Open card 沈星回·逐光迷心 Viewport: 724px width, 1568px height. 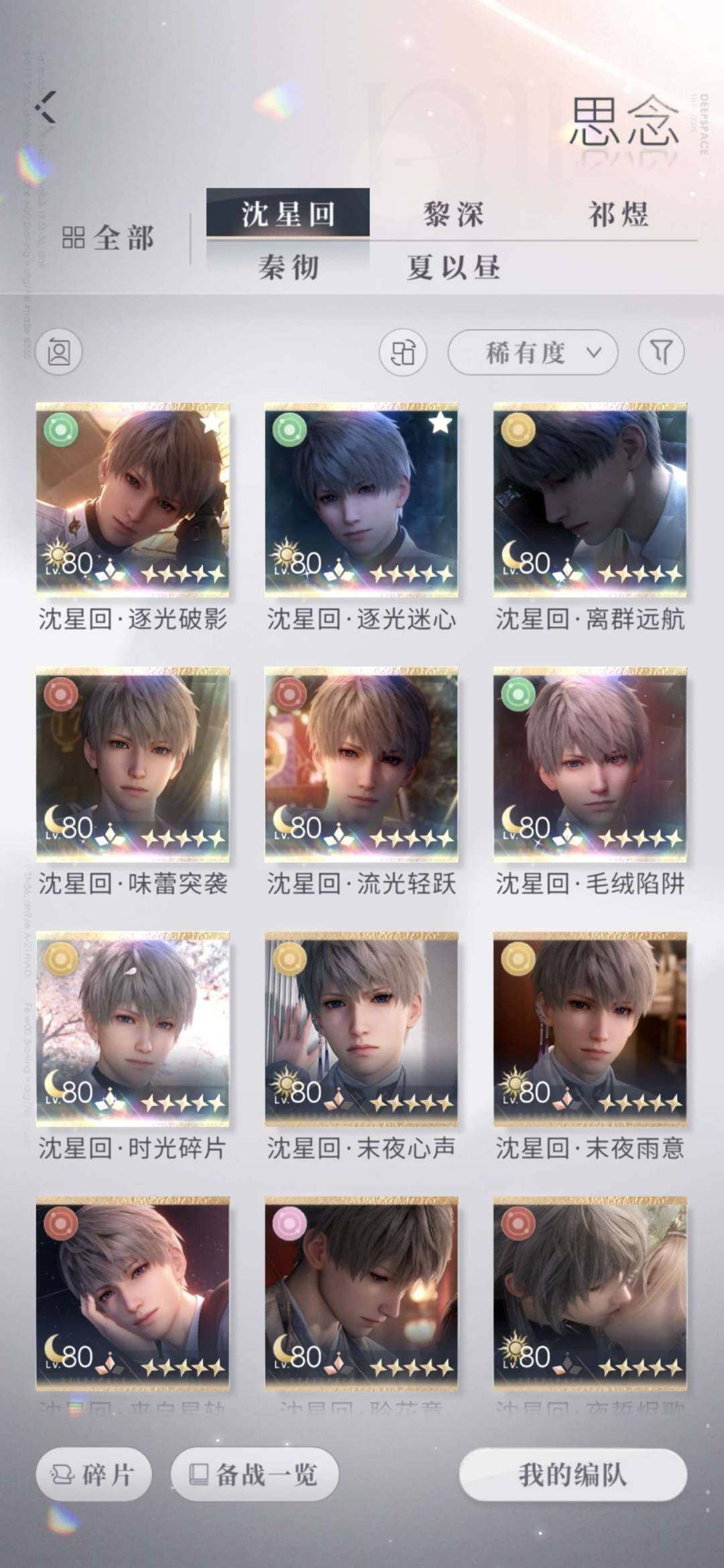tap(361, 499)
